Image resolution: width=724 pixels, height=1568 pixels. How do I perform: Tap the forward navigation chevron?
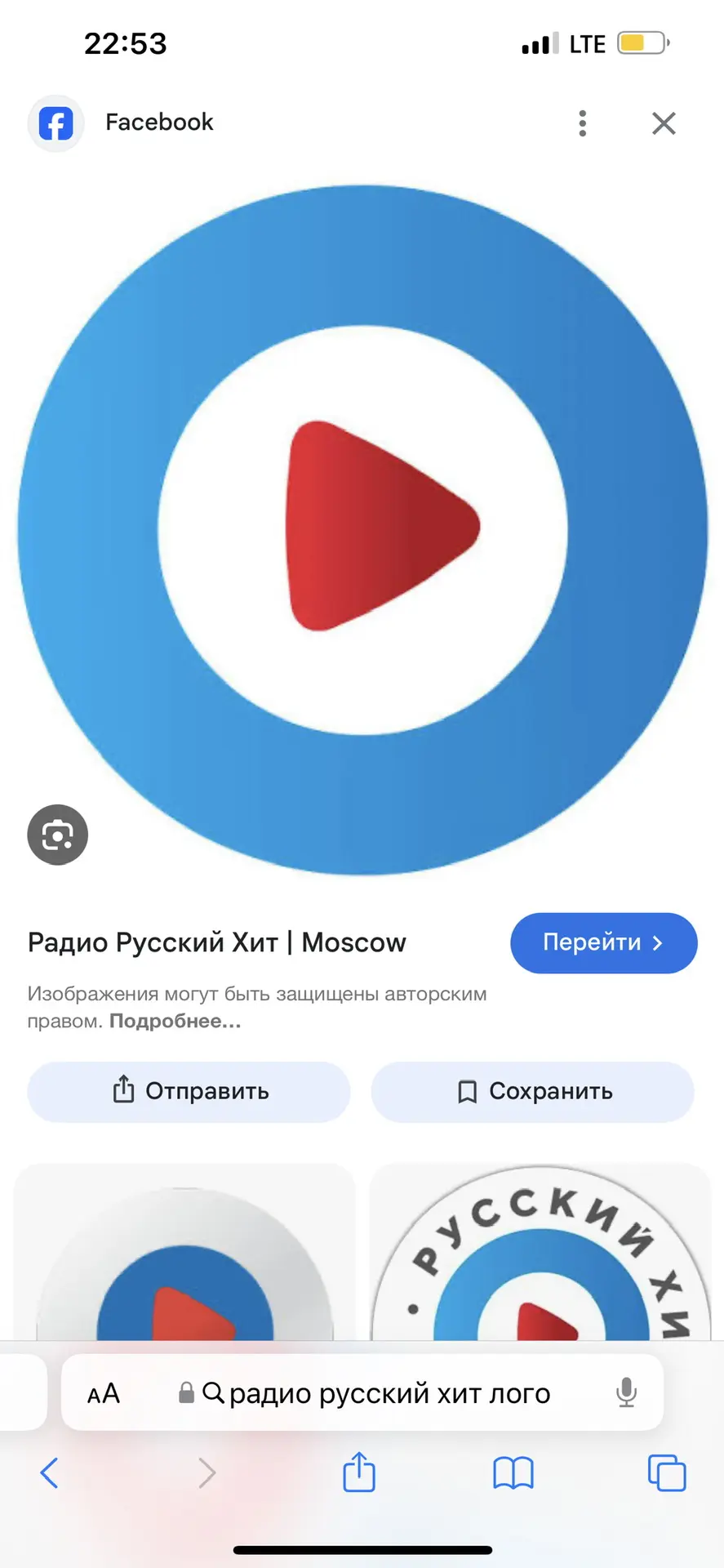pyautogui.click(x=207, y=1473)
